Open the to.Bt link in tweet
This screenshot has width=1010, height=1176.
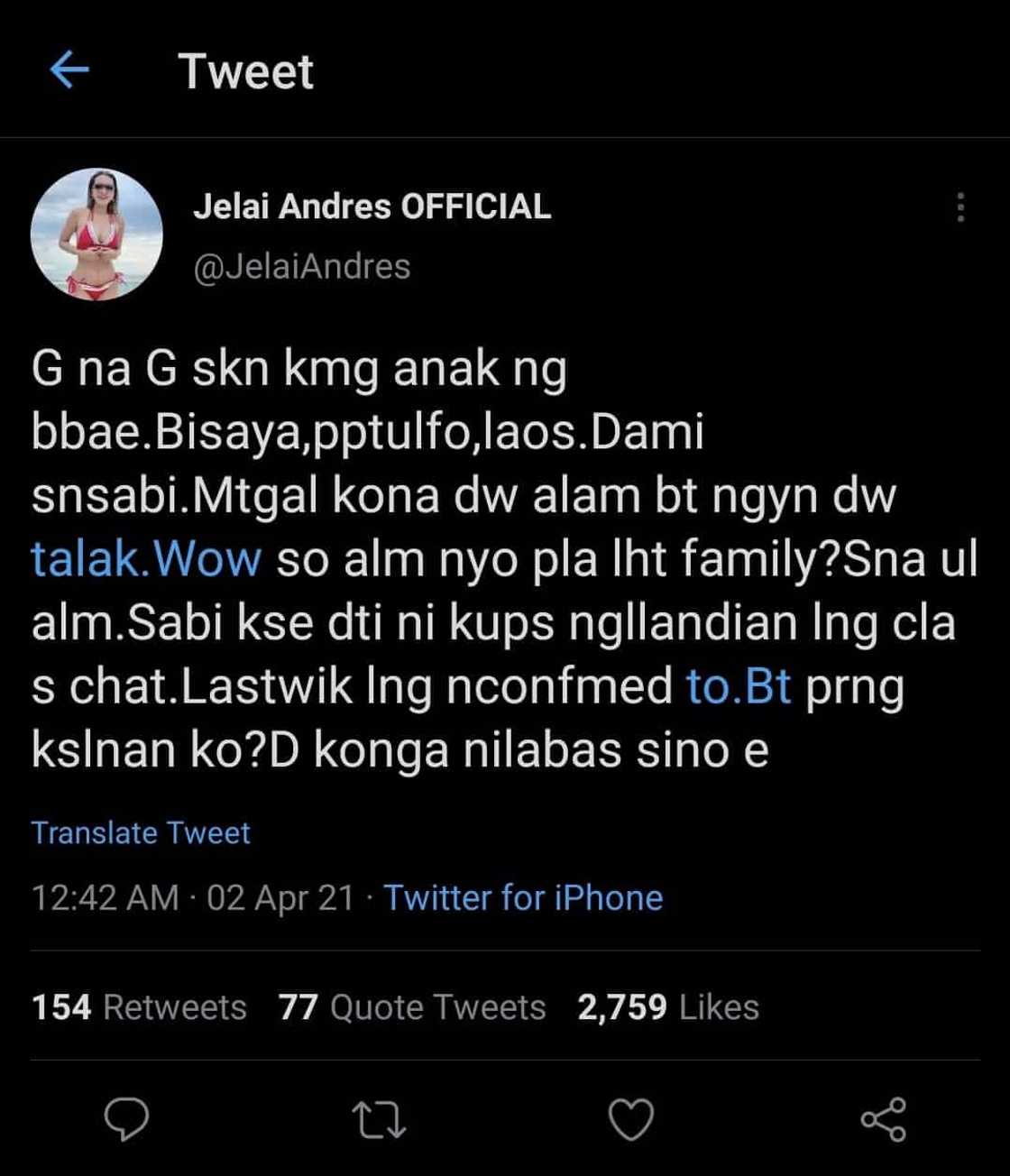click(739, 686)
